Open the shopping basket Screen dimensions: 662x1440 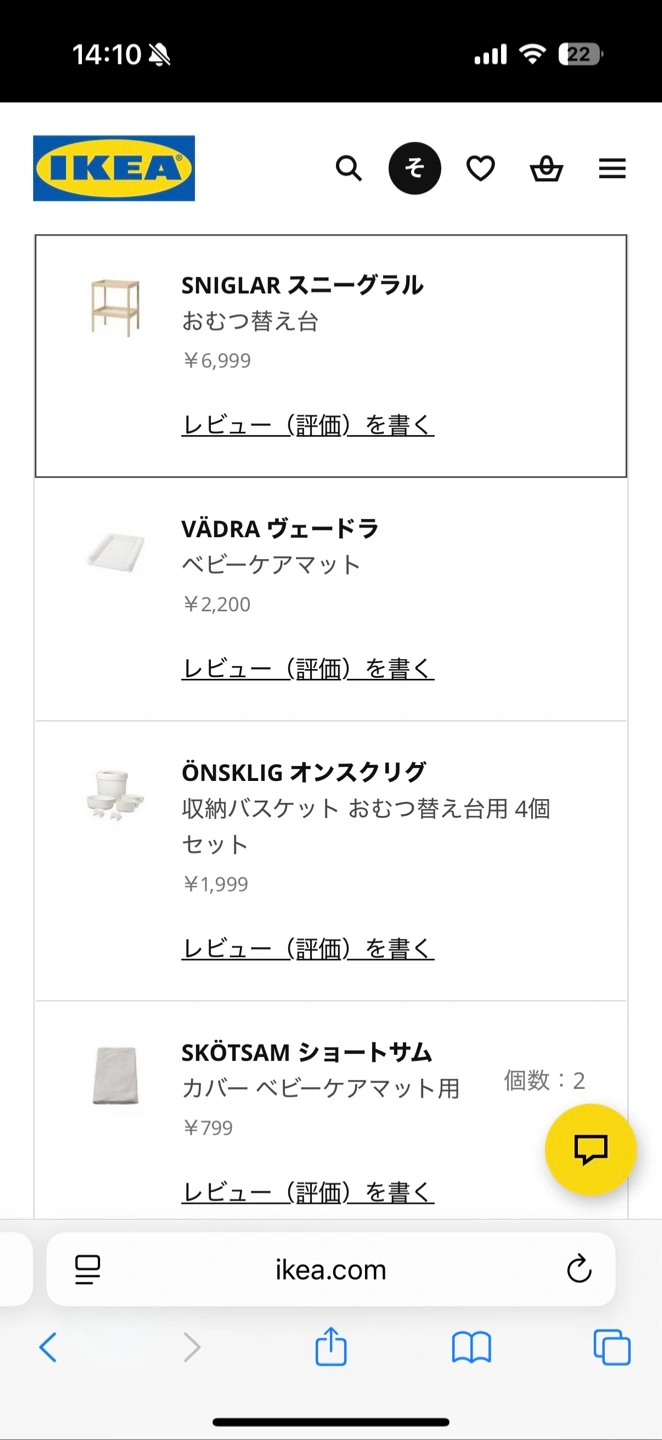pyautogui.click(x=546, y=168)
